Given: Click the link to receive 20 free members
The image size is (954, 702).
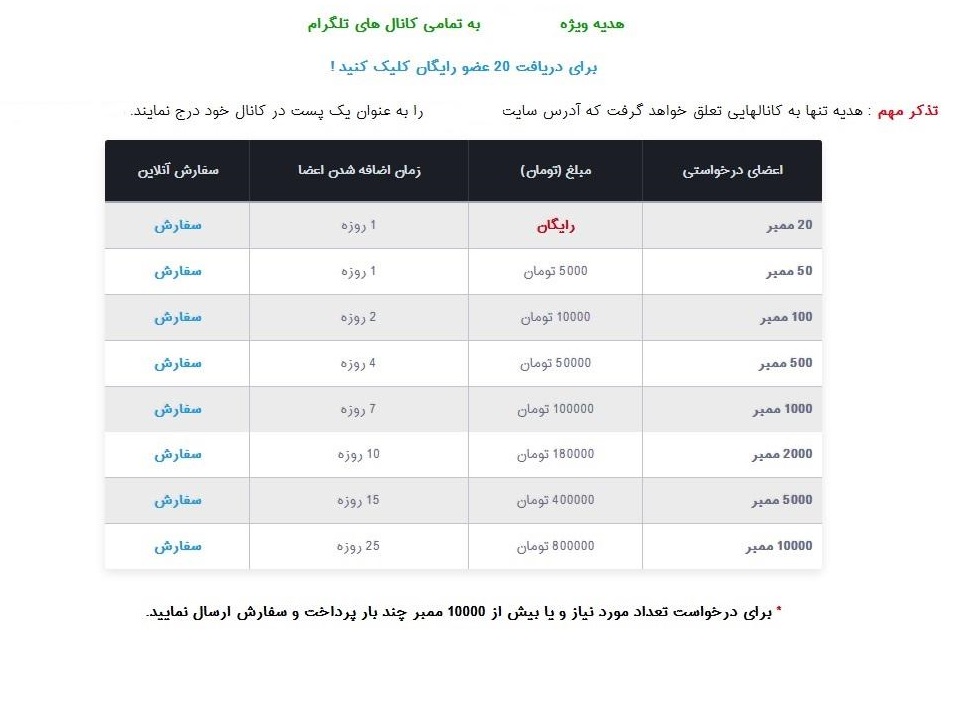Looking at the screenshot, I should [464, 66].
